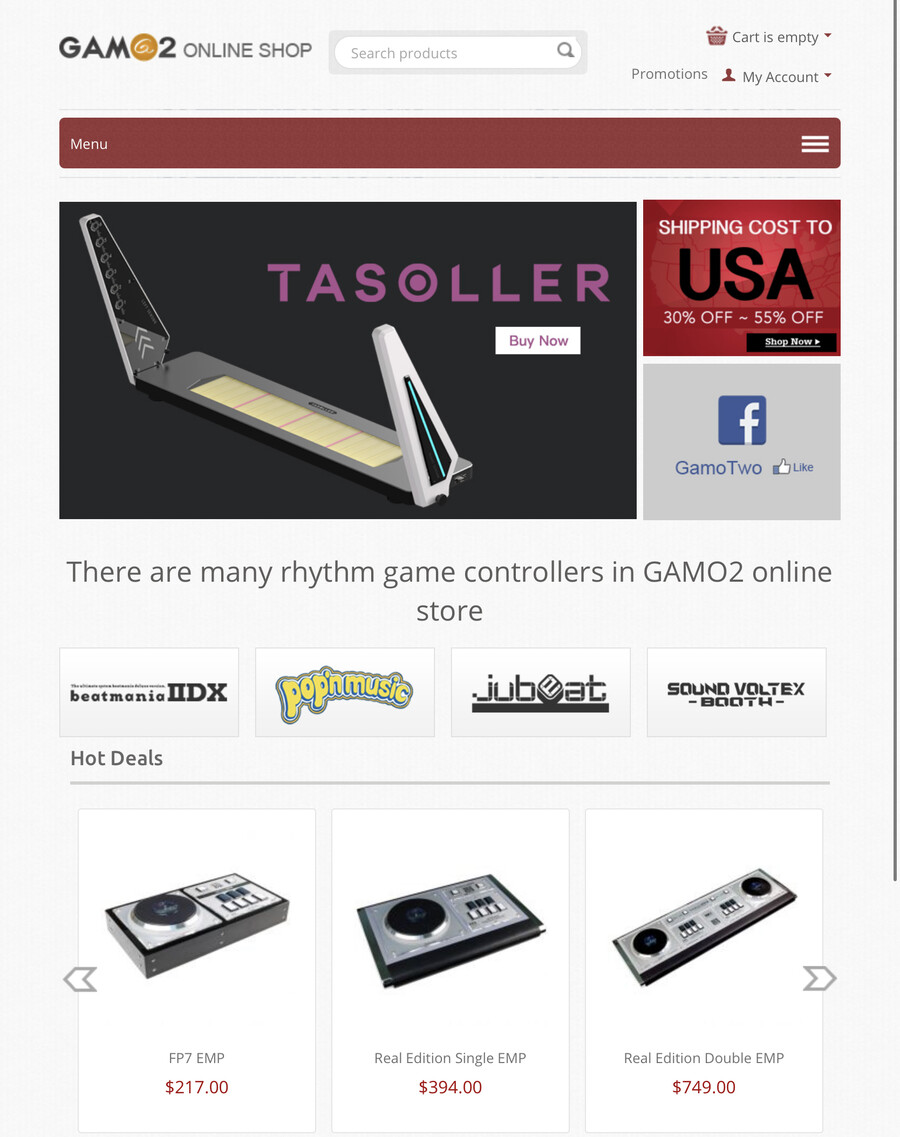Show next Hot Deals with right arrow
900x1137 pixels.
point(819,978)
